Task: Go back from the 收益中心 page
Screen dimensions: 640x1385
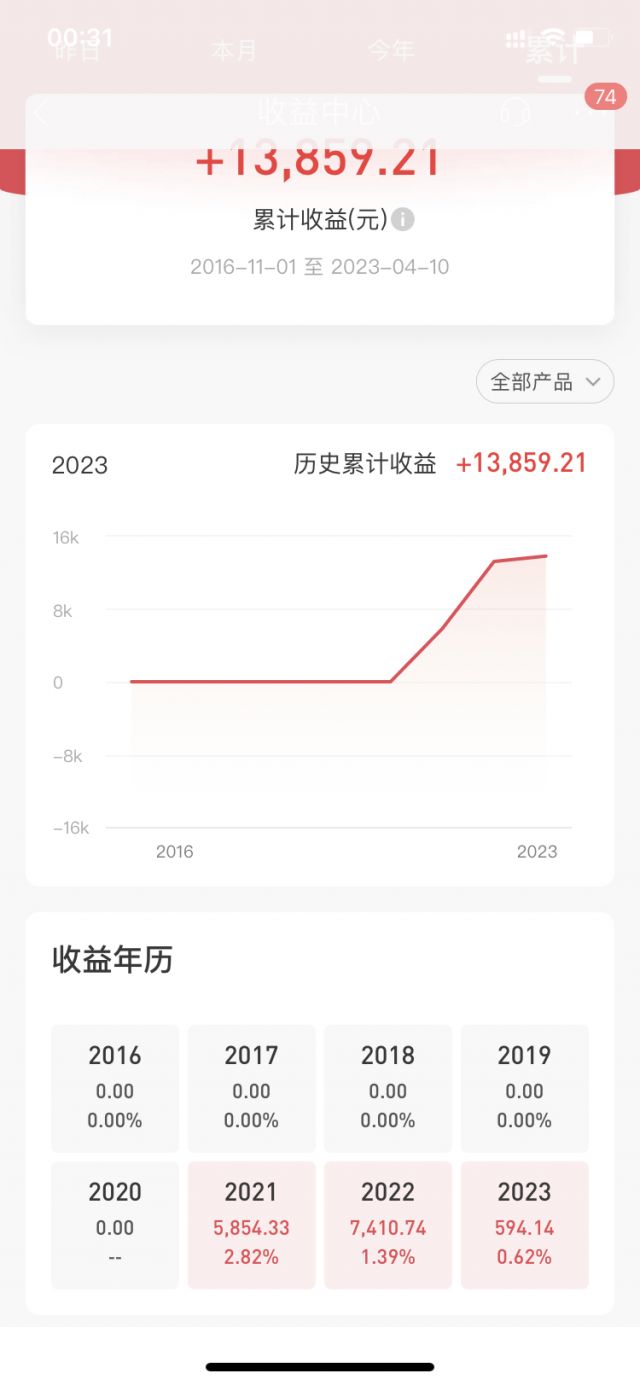Action: click(40, 111)
